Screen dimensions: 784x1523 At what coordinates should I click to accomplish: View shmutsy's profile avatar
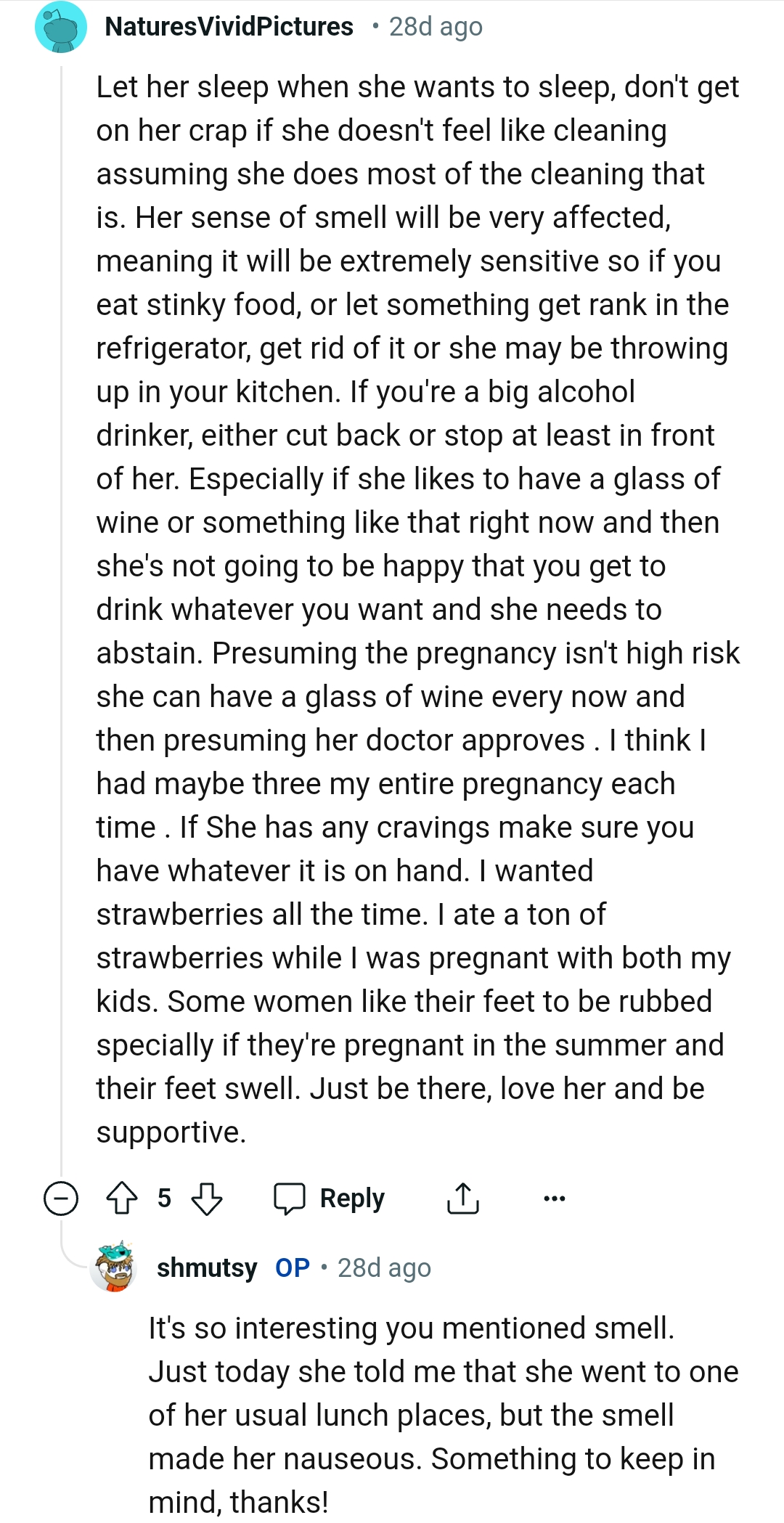point(114,1267)
